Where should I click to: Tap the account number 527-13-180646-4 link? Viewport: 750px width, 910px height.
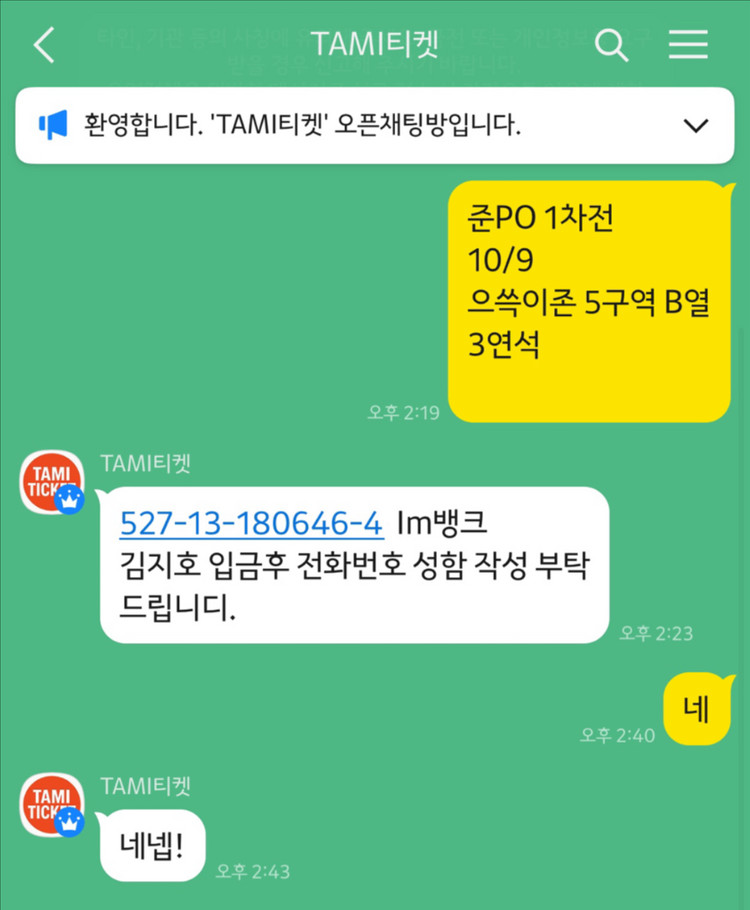(251, 522)
